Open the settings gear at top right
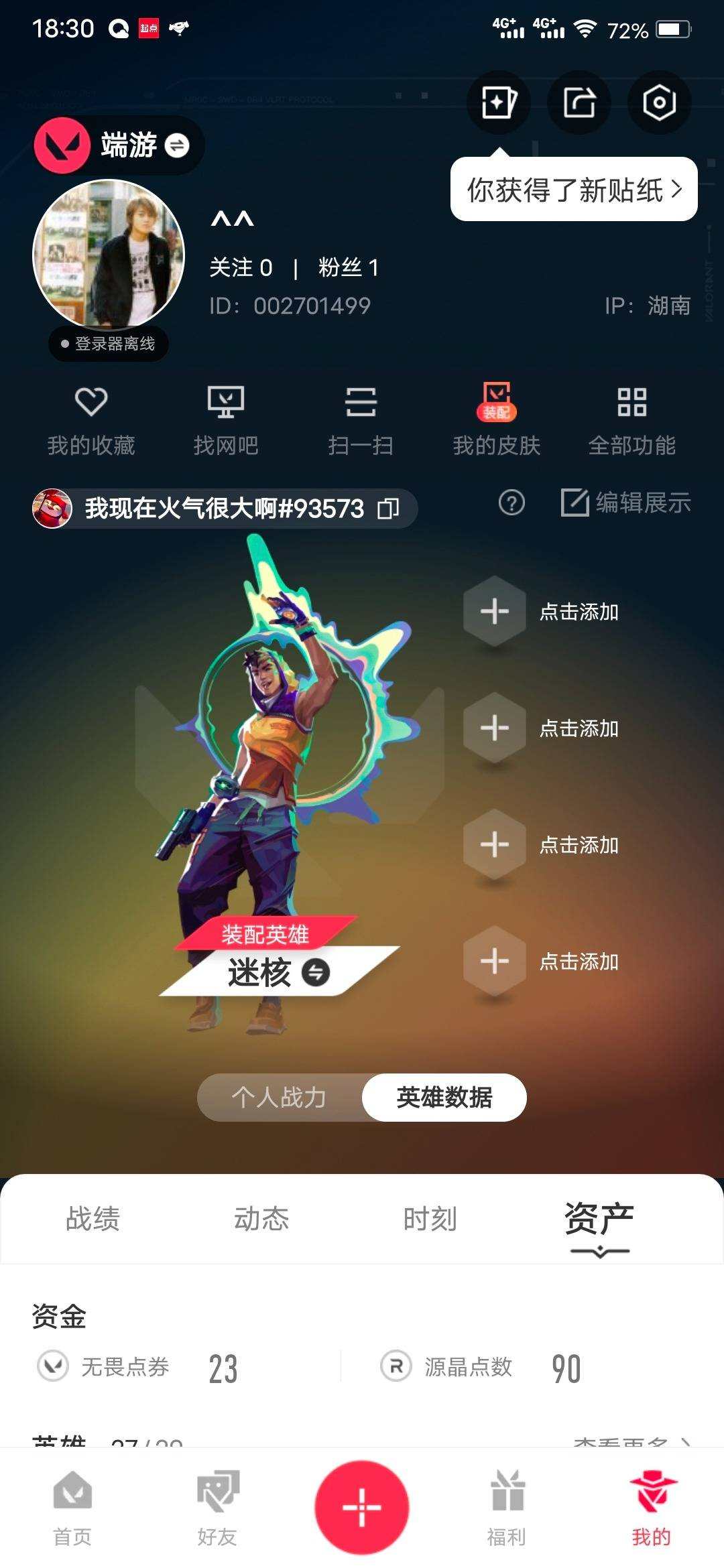Screen dimensions: 724x1568 (x=658, y=103)
